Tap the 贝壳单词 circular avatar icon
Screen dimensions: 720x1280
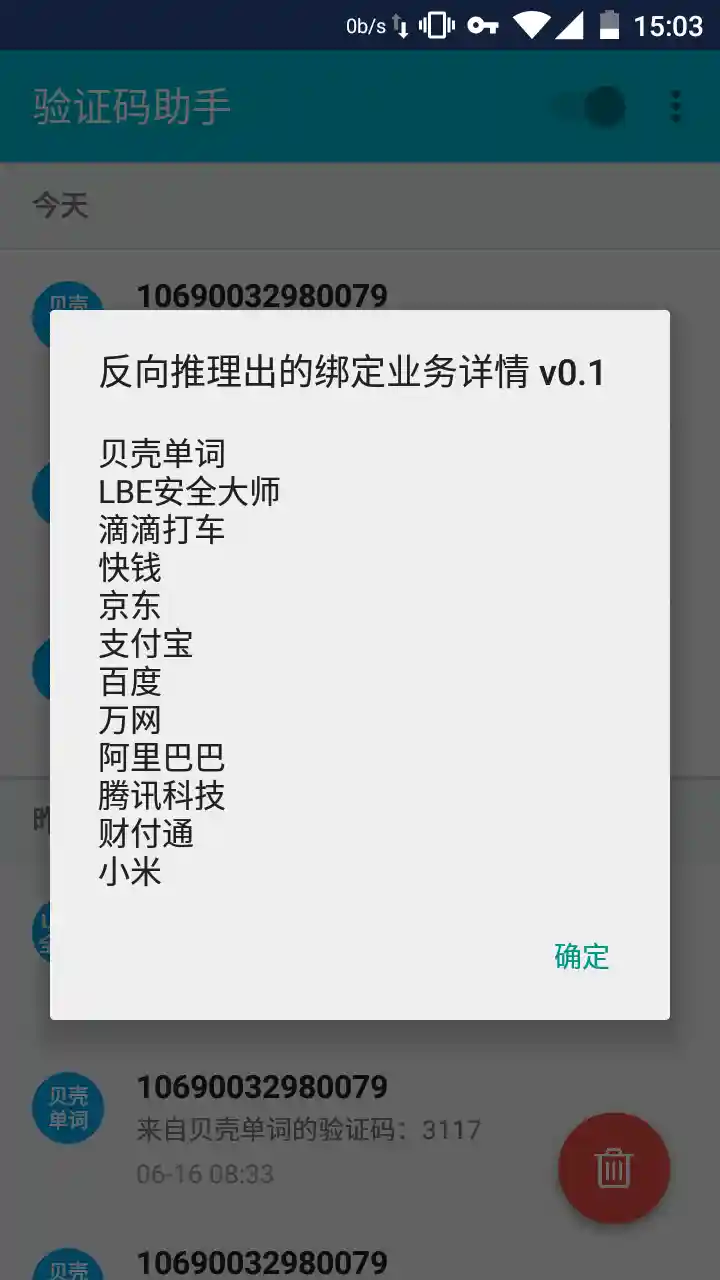pyautogui.click(x=68, y=1107)
